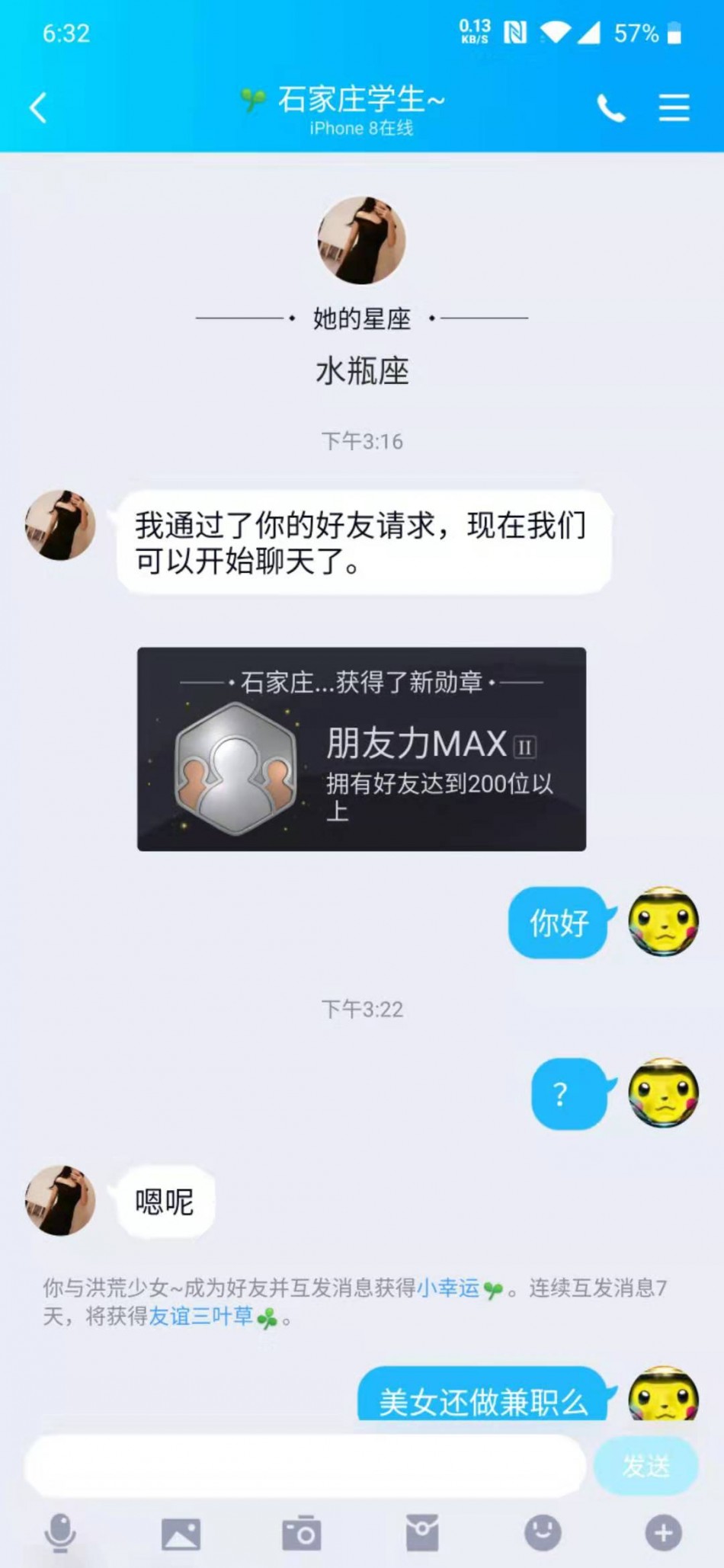Open the 友谊三叶草 link

coord(200,1316)
